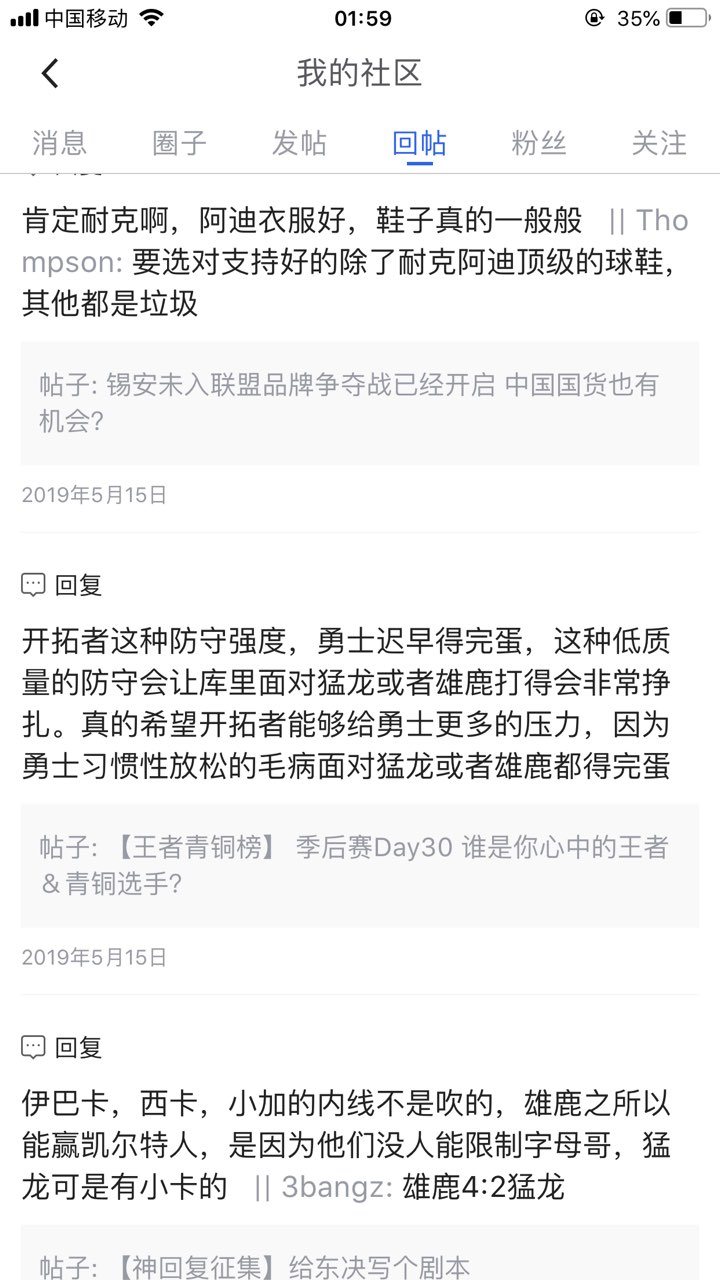Open post 锡安未入联盟品牌争夺战已经开启
Image resolution: width=720 pixels, height=1280 pixels.
[359, 403]
